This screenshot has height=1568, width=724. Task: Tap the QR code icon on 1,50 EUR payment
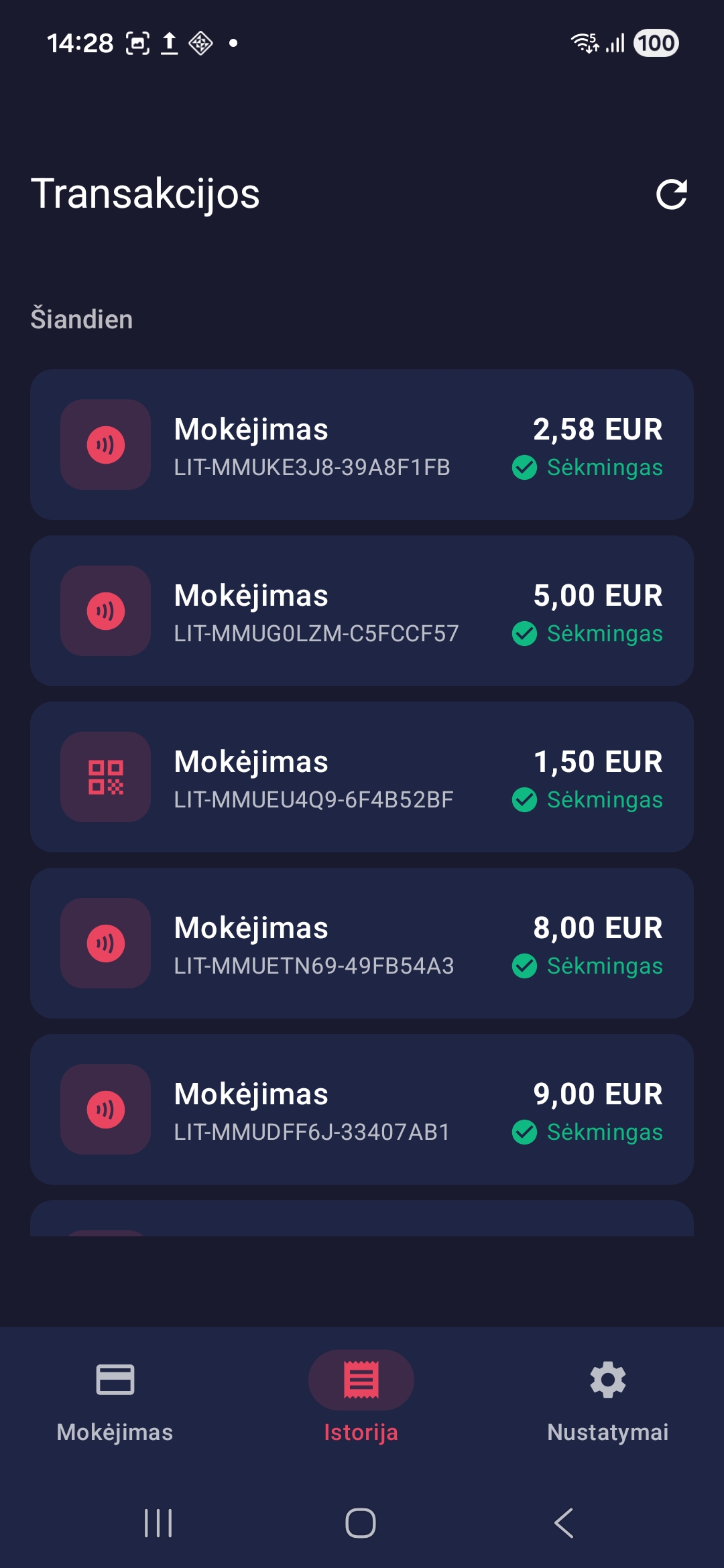pos(105,777)
